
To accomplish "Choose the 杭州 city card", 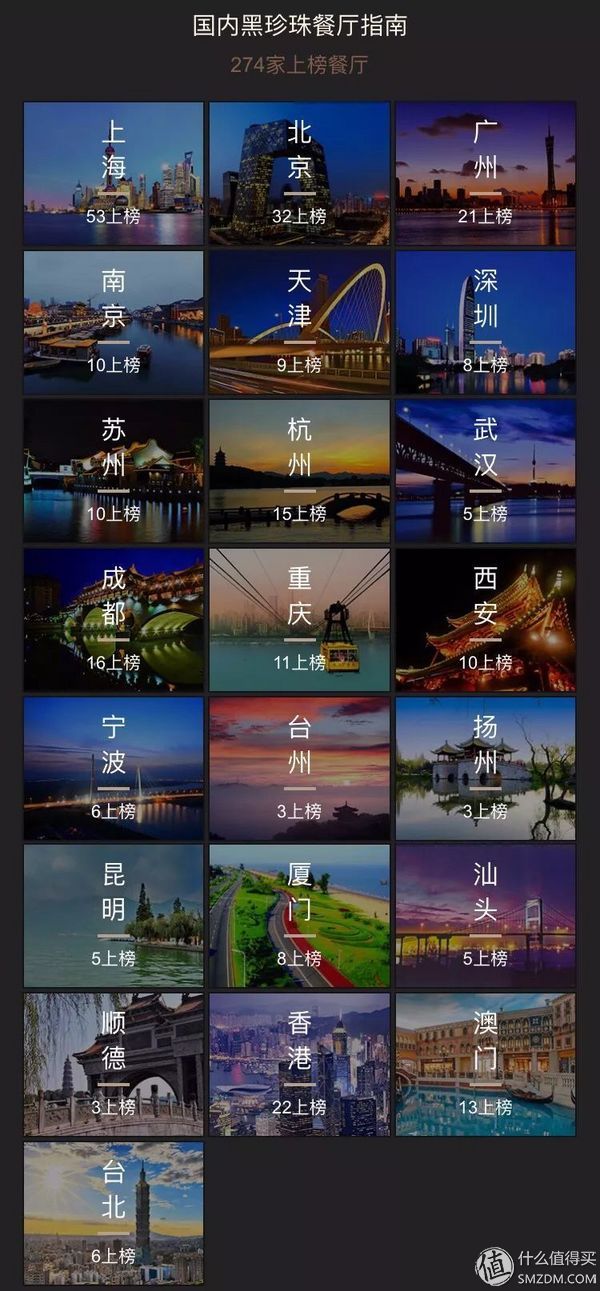I will click(299, 471).
